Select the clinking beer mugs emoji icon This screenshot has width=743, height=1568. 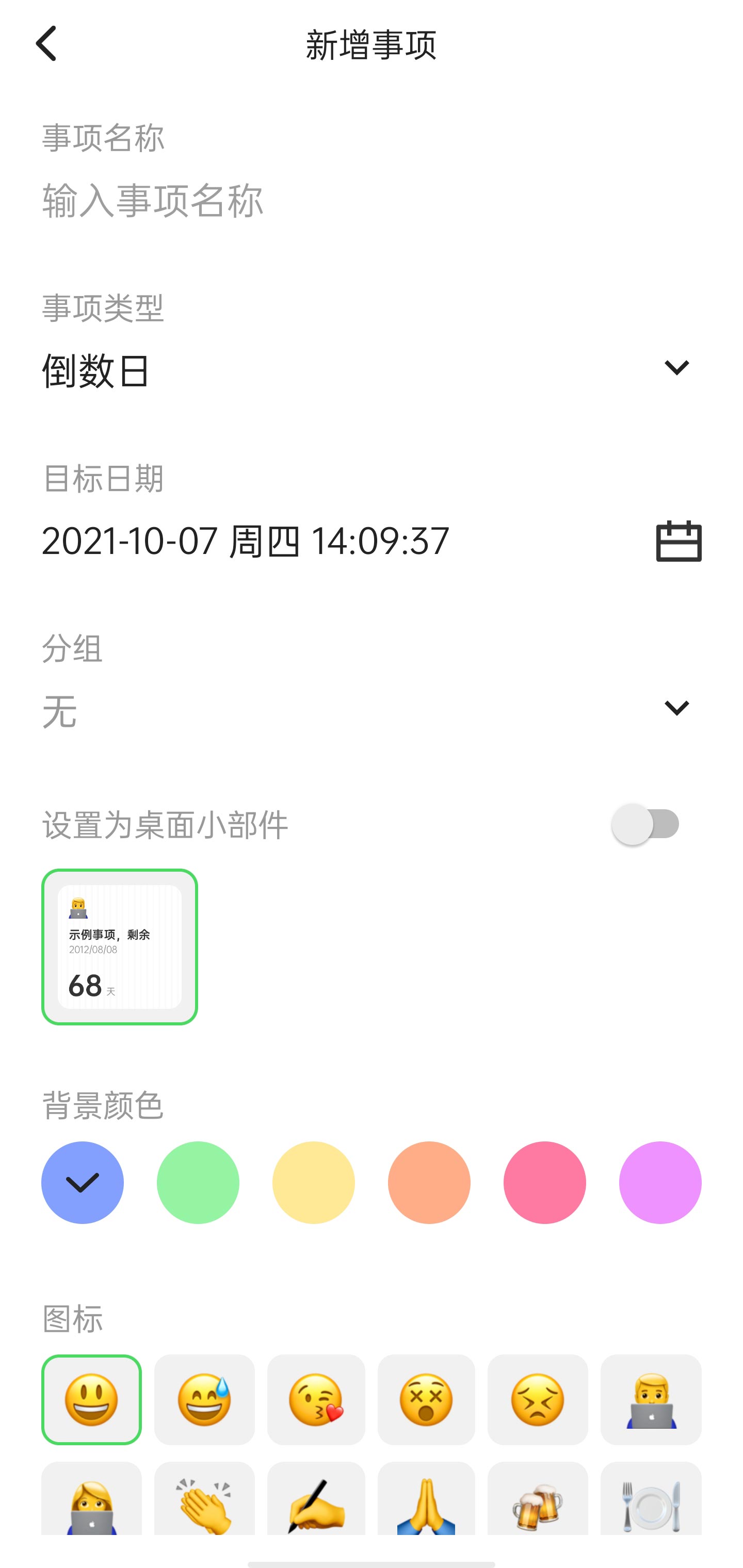click(x=538, y=1511)
